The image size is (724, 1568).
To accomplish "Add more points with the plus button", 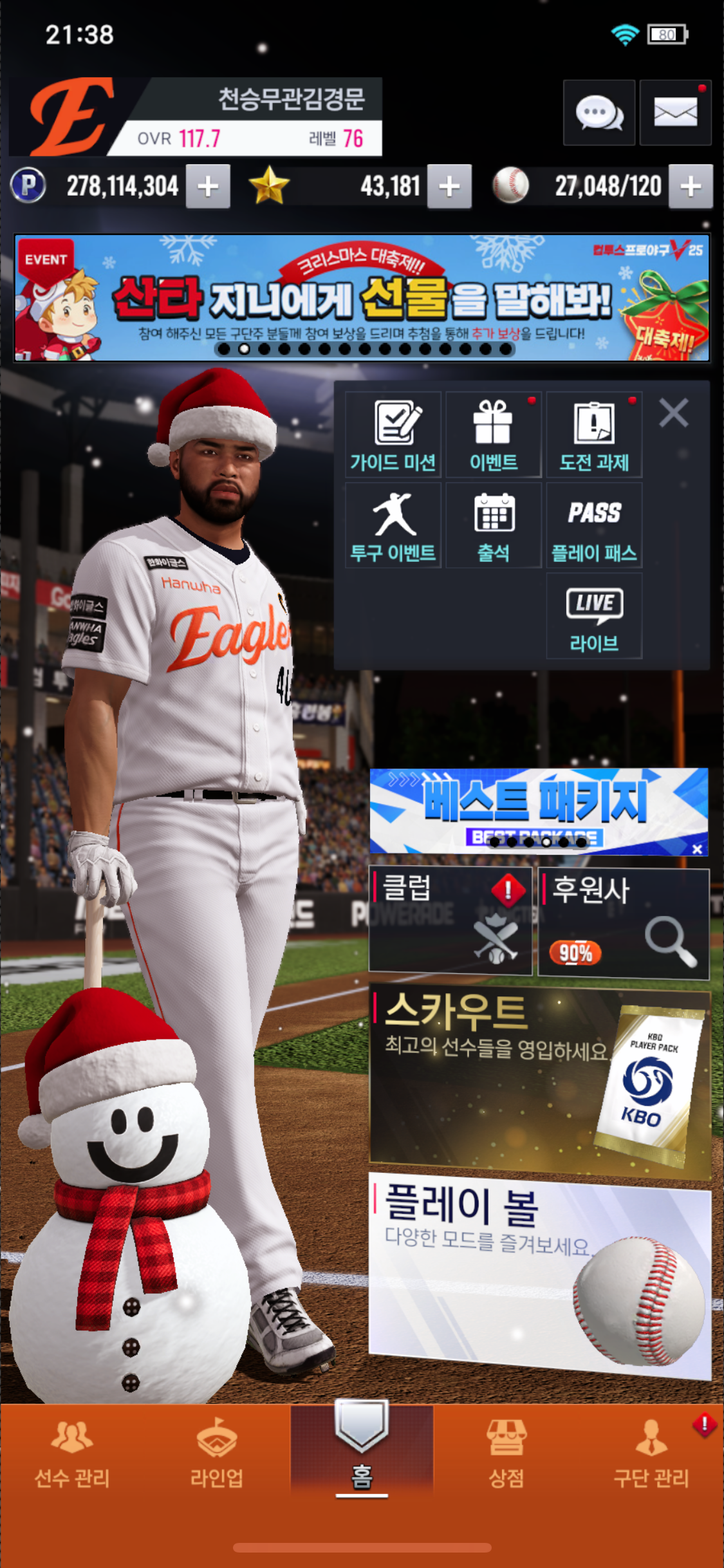I will (x=208, y=187).
